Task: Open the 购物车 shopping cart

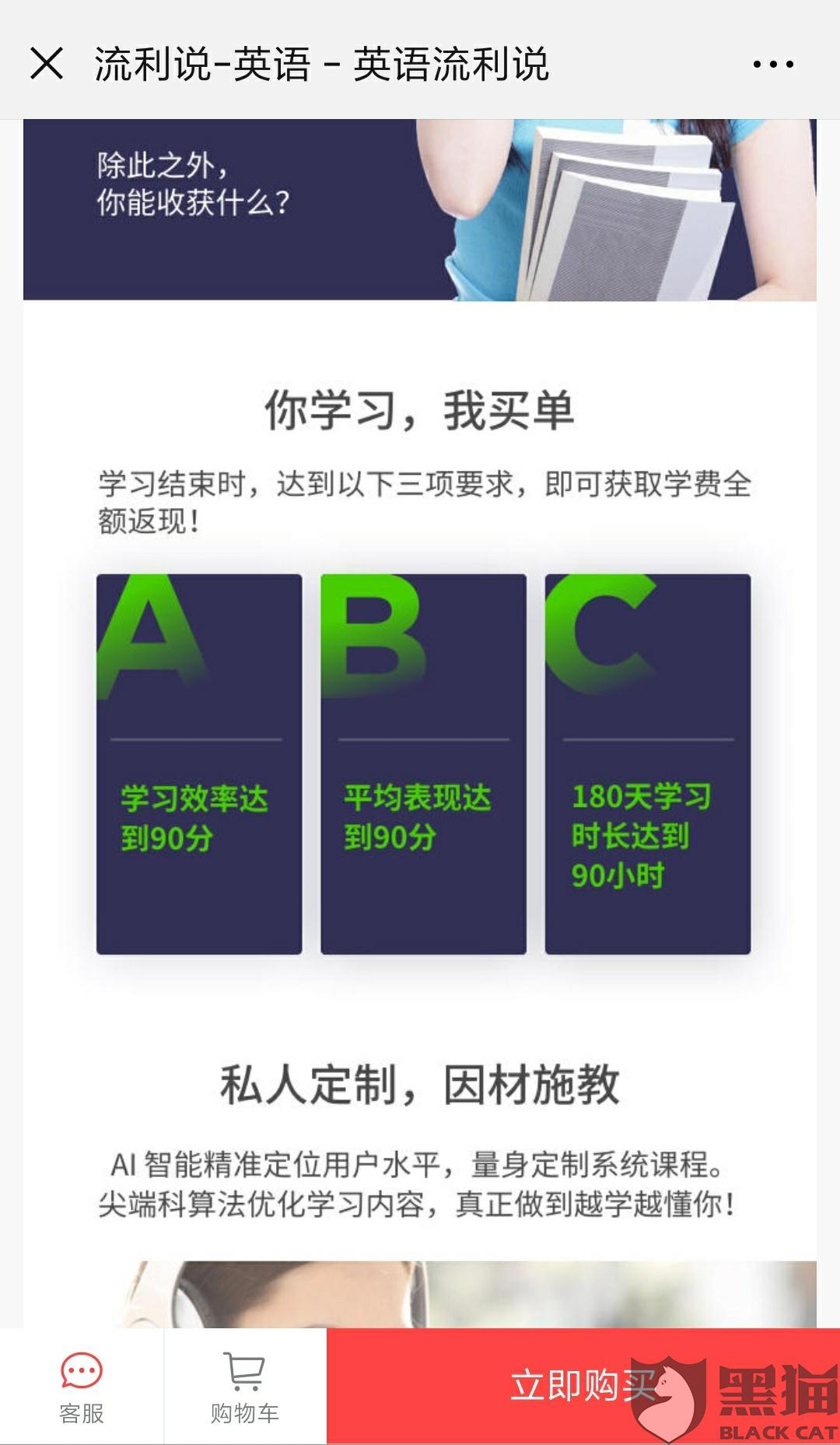Action: [x=245, y=1387]
